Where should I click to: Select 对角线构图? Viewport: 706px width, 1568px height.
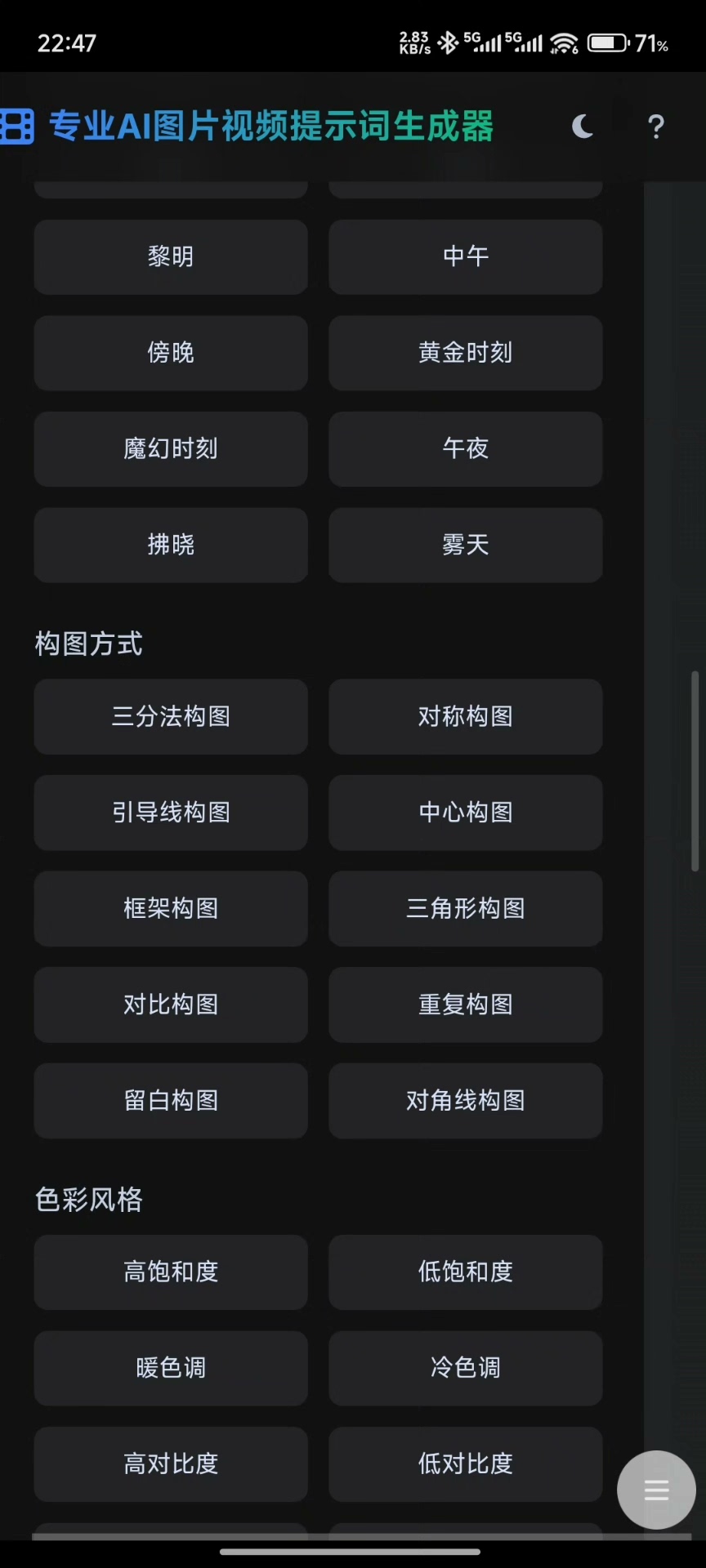tap(465, 1101)
